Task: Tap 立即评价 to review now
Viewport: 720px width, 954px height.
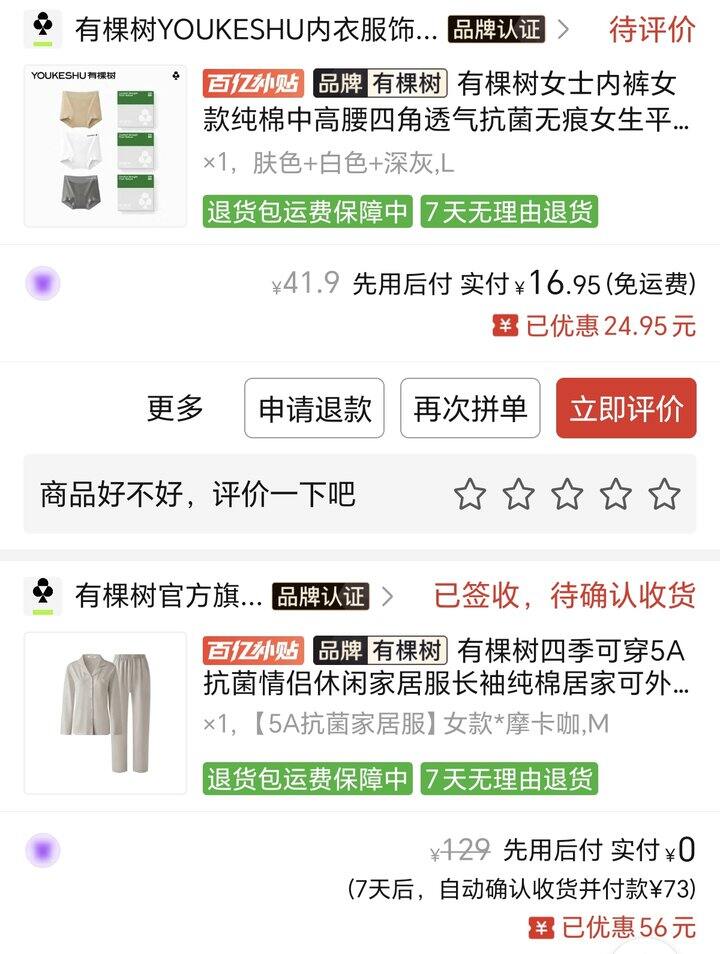Action: pyautogui.click(x=626, y=408)
